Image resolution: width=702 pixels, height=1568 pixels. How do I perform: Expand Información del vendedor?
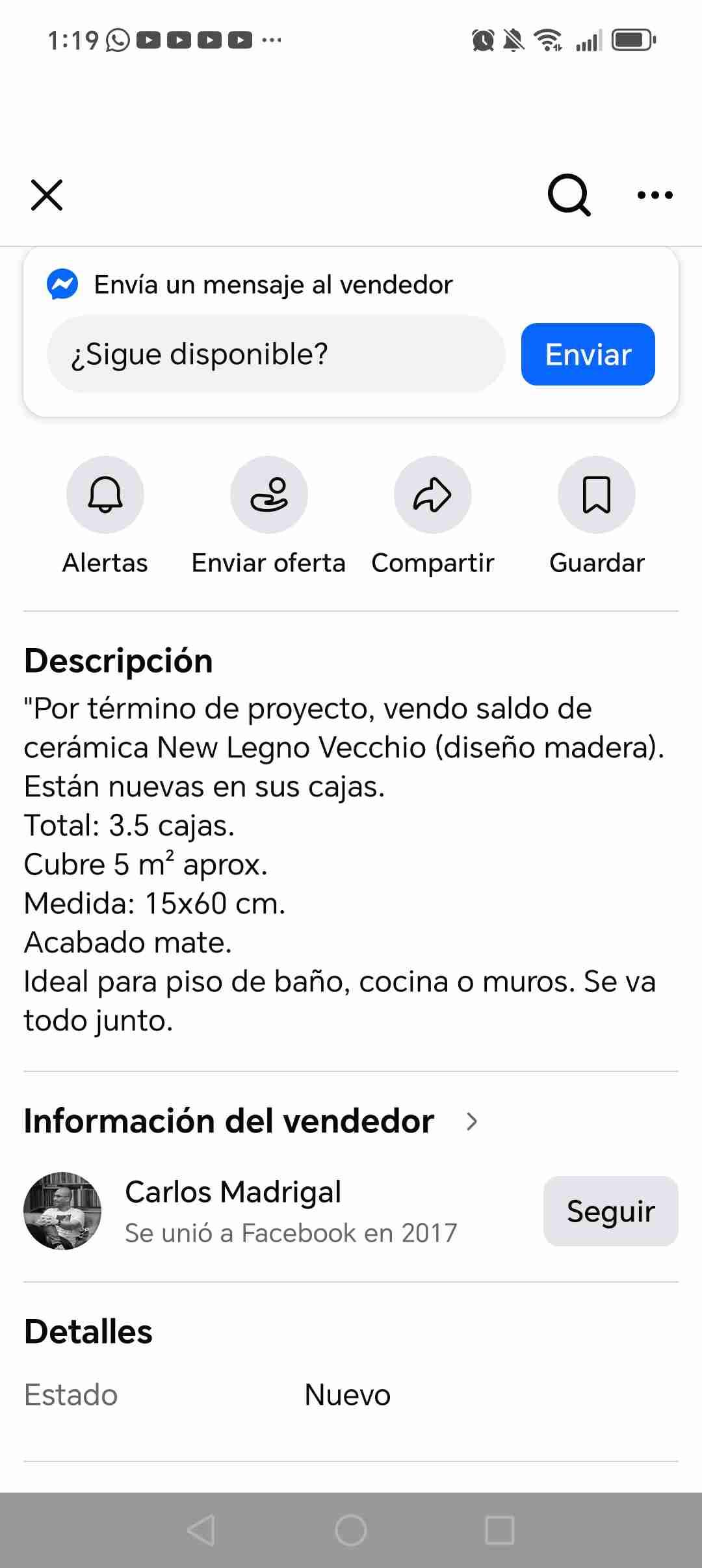[x=472, y=1121]
